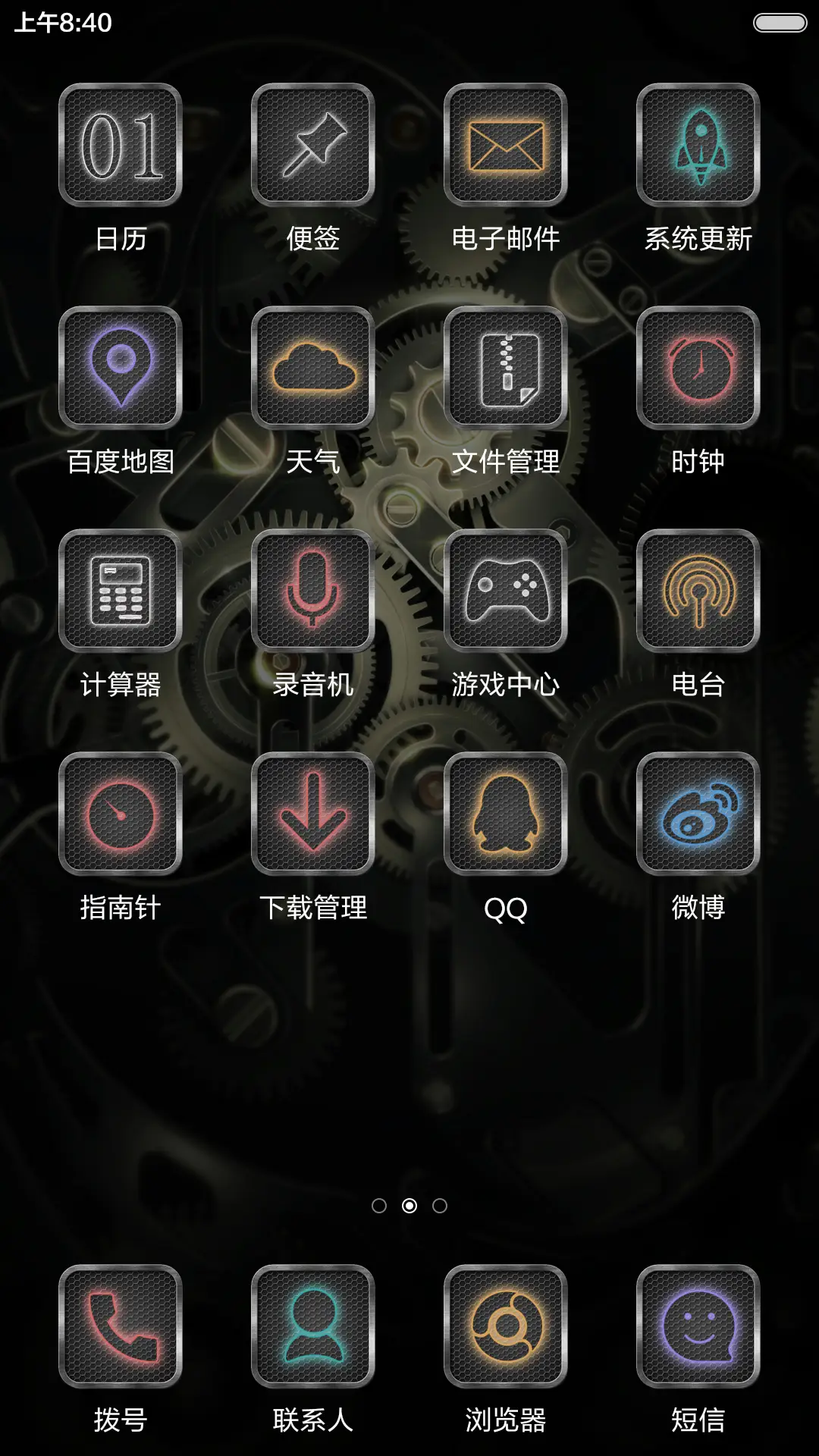819x1456 pixels.
Task: Open 文件管理 (File Manager)
Action: pyautogui.click(x=505, y=369)
